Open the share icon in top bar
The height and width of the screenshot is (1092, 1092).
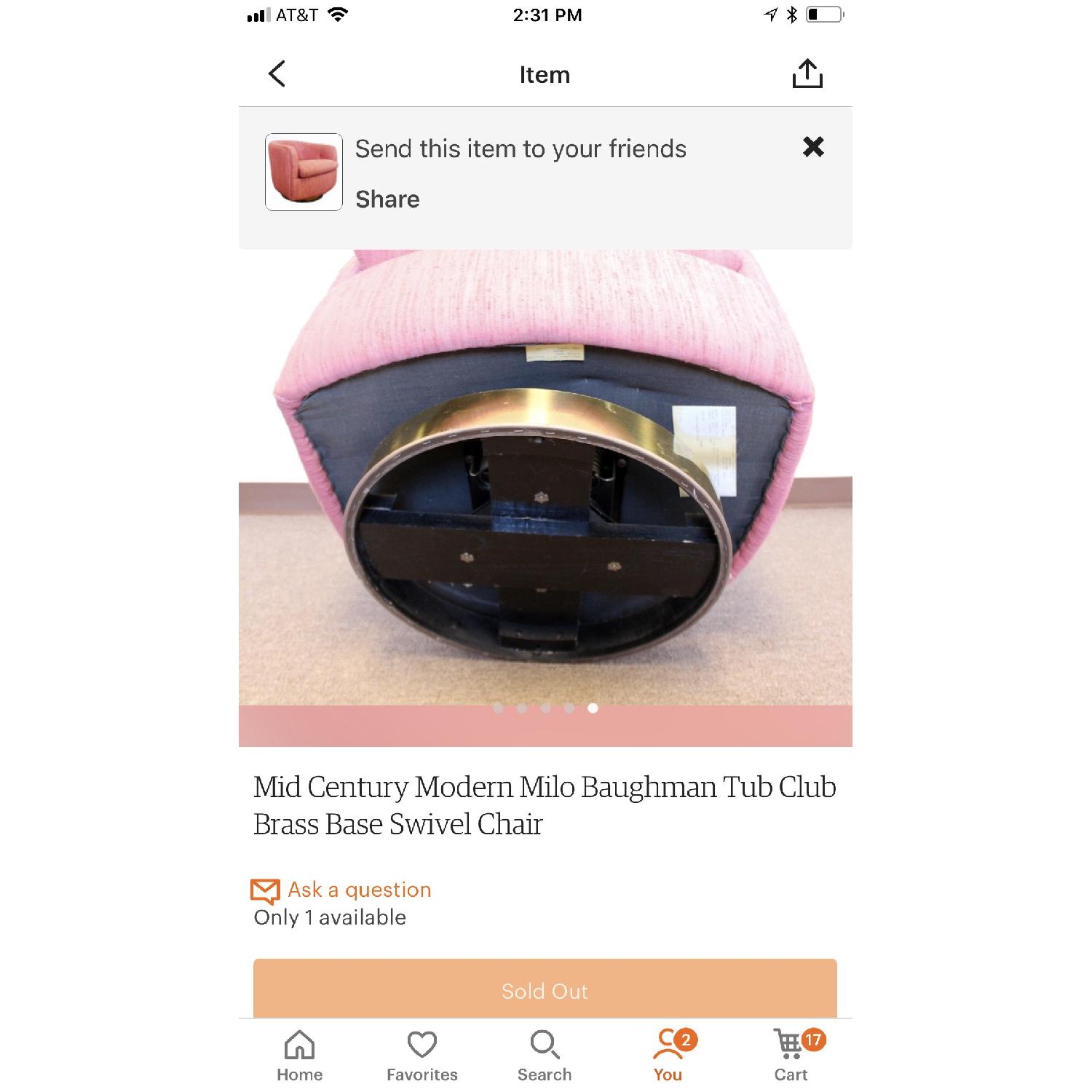[807, 74]
